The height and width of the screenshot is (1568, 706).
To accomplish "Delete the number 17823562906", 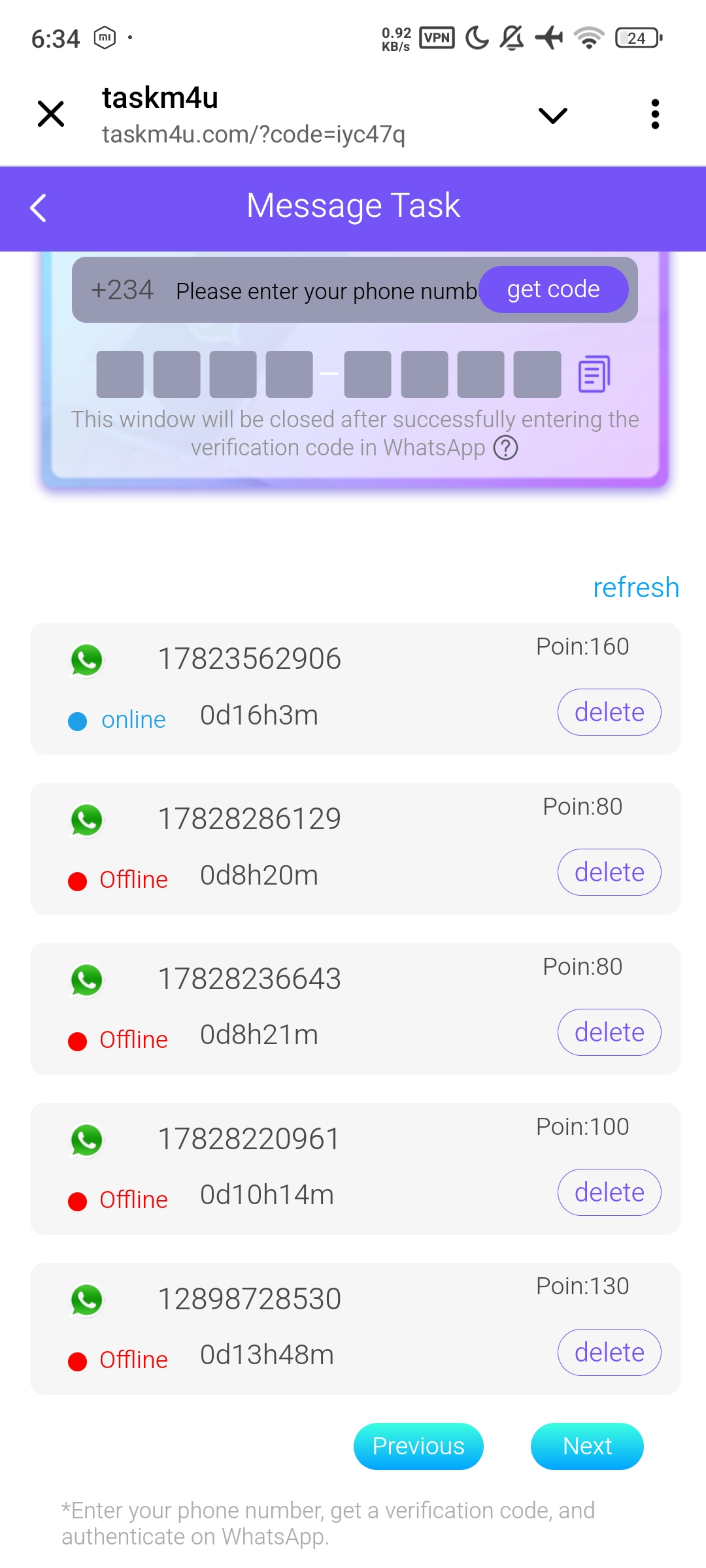I will tap(609, 712).
